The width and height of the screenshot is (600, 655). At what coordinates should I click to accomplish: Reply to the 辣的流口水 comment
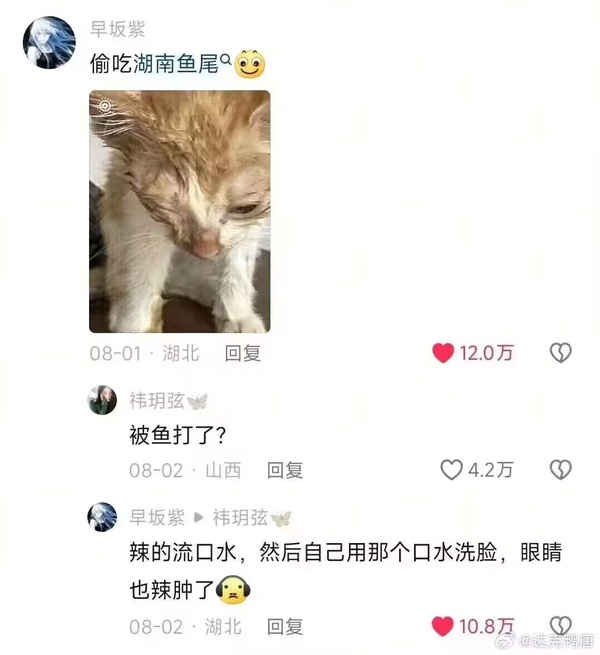pos(285,627)
